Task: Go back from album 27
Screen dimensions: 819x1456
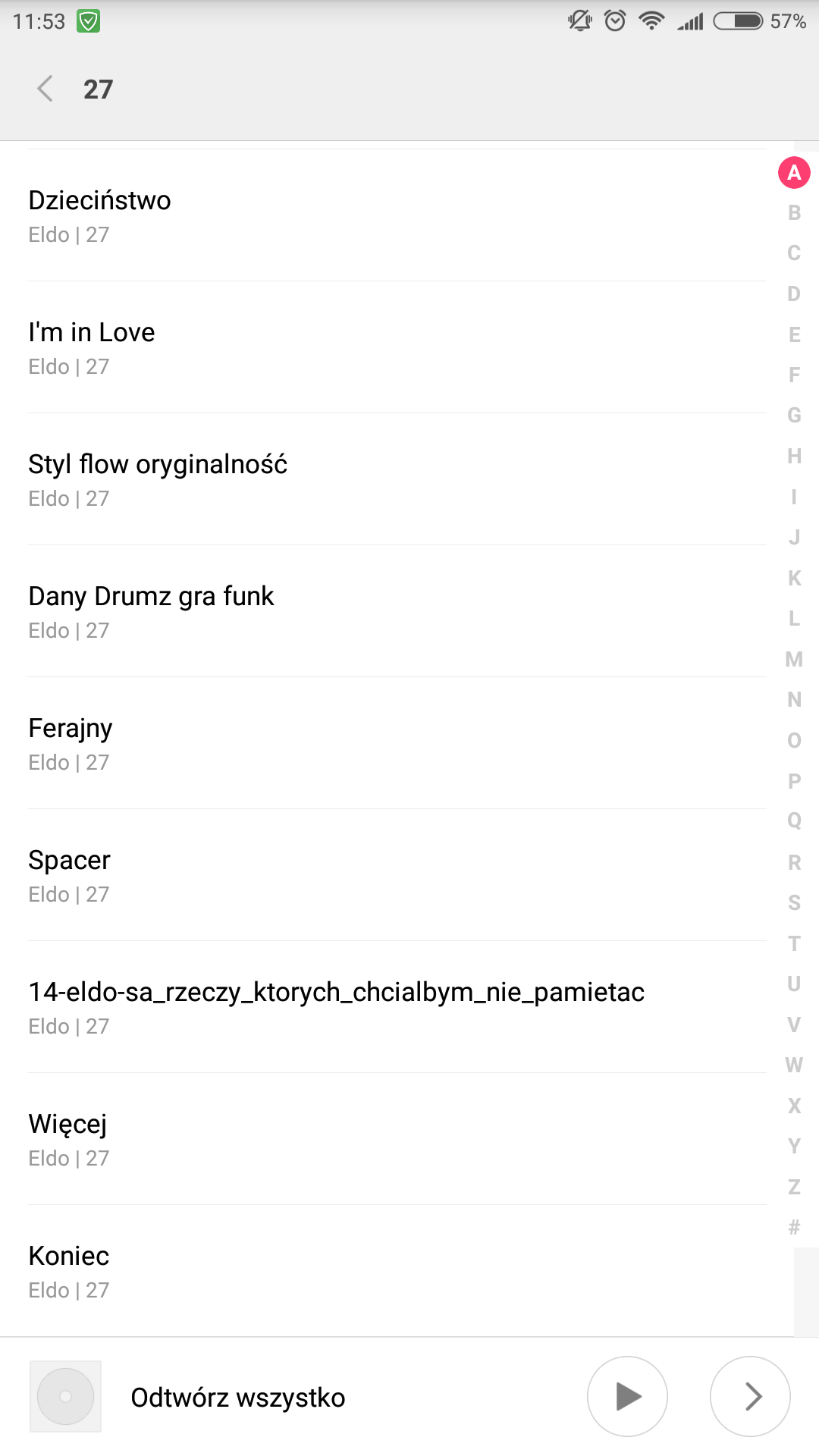Action: [x=45, y=89]
